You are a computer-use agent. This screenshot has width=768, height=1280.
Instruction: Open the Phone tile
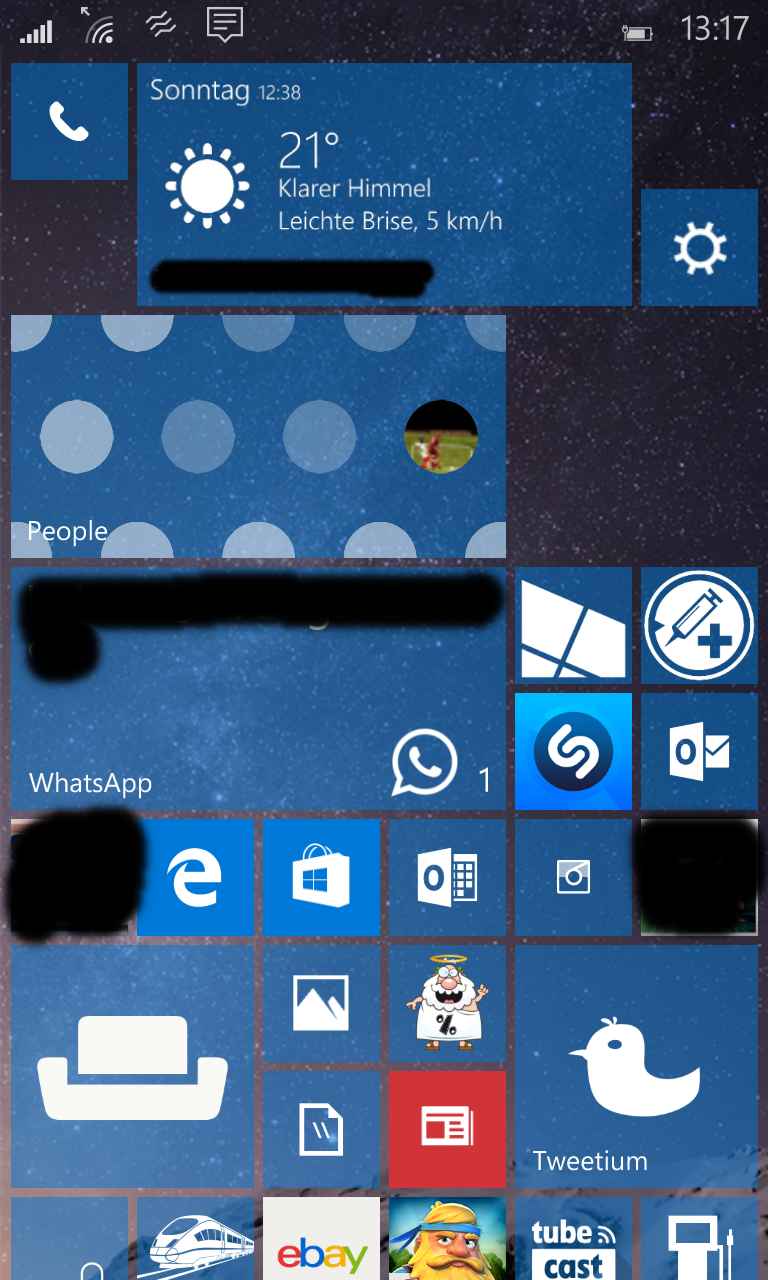(x=69, y=122)
